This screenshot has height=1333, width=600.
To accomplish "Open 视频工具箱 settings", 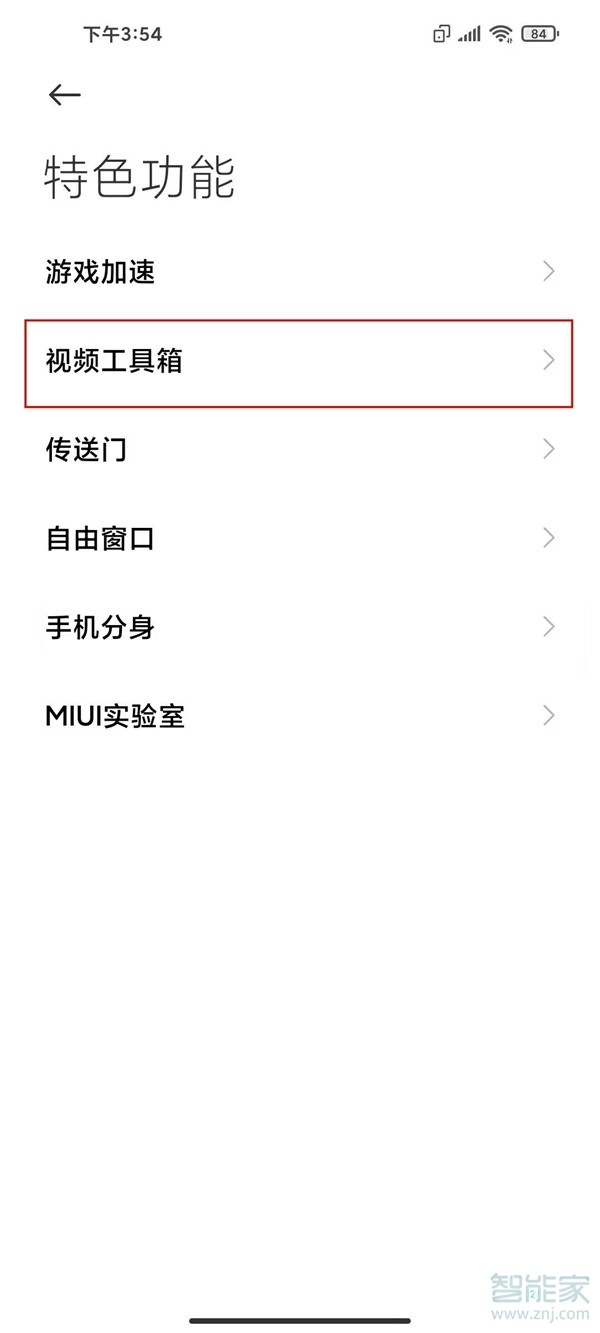I will tap(300, 361).
